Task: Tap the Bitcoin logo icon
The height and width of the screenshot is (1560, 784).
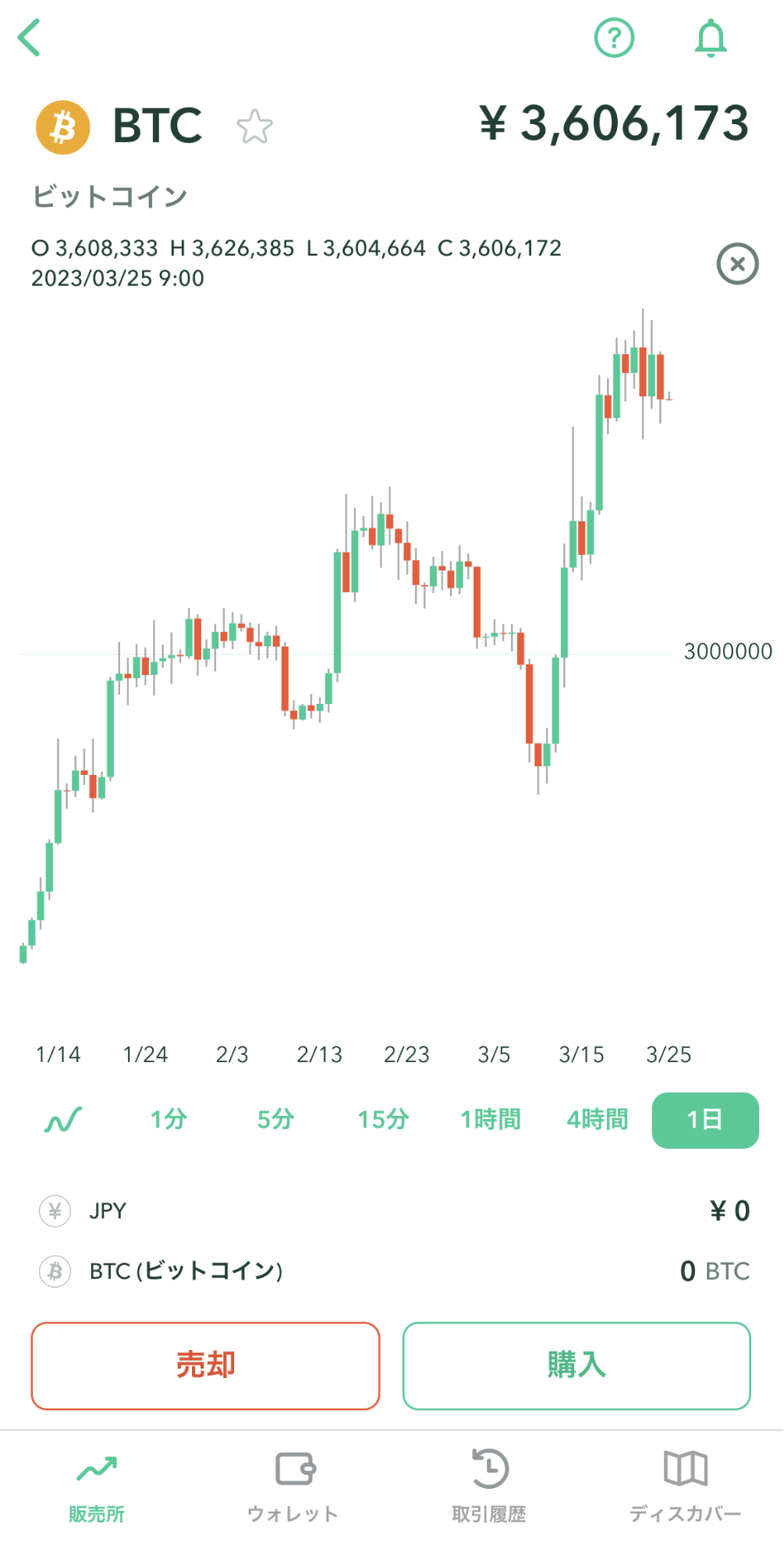Action: (62, 125)
